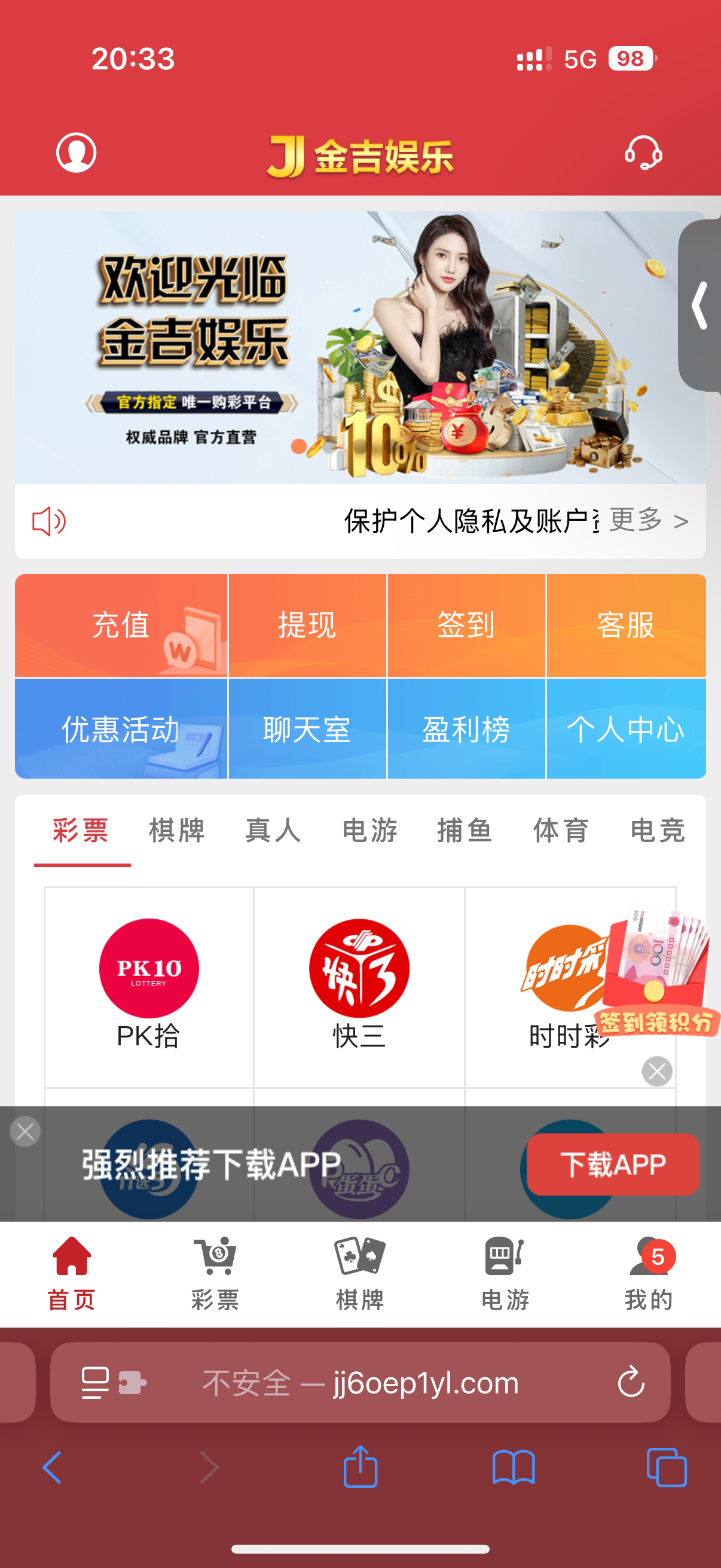Open the 充值 recharge button
Screen dimensions: 721x1568
click(121, 624)
